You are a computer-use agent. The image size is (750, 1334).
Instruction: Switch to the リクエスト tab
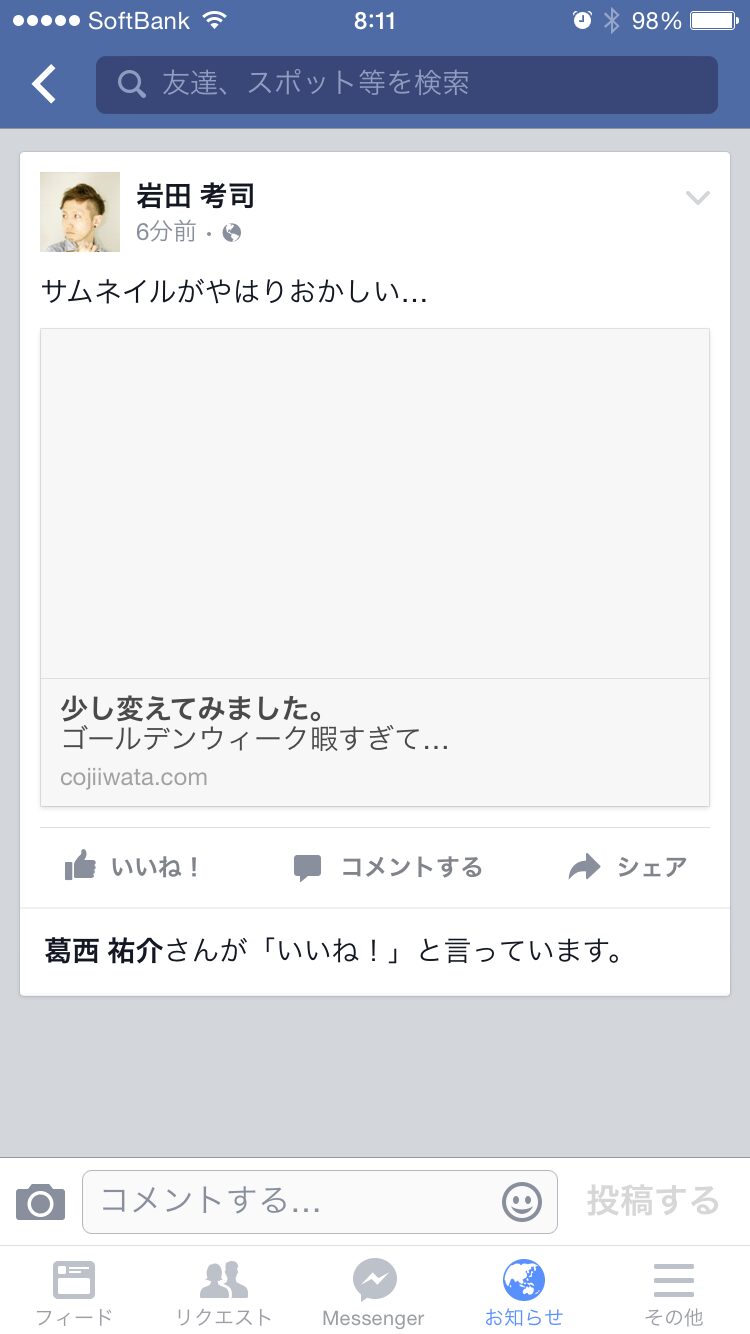(224, 1291)
